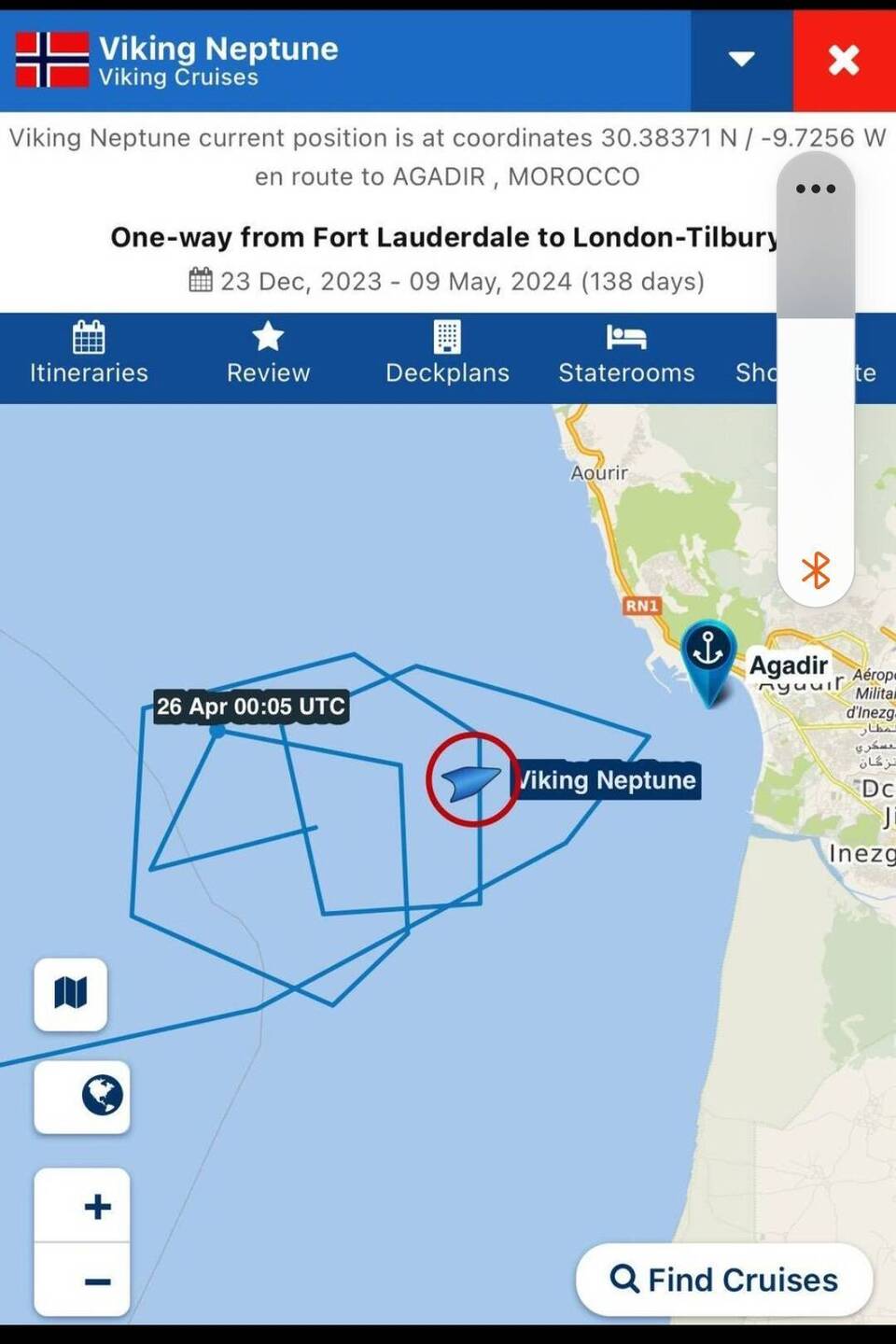Zoom in on the map
The height and width of the screenshot is (1344, 896).
point(97,1206)
